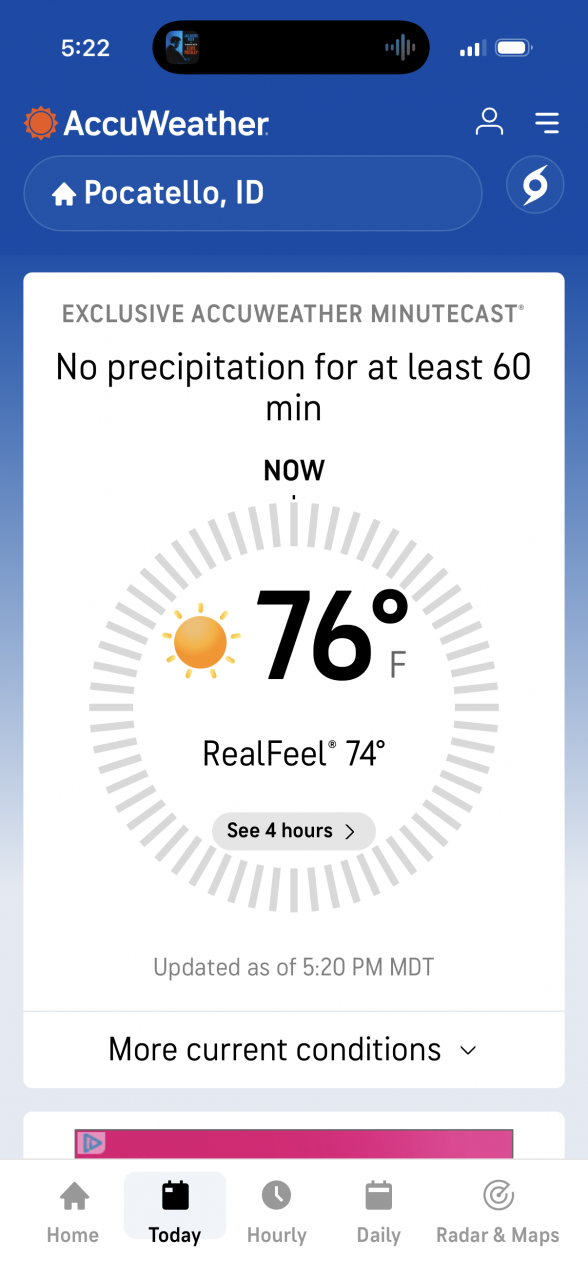Tap See 4 hours button
This screenshot has height=1280, width=588.
(x=294, y=831)
